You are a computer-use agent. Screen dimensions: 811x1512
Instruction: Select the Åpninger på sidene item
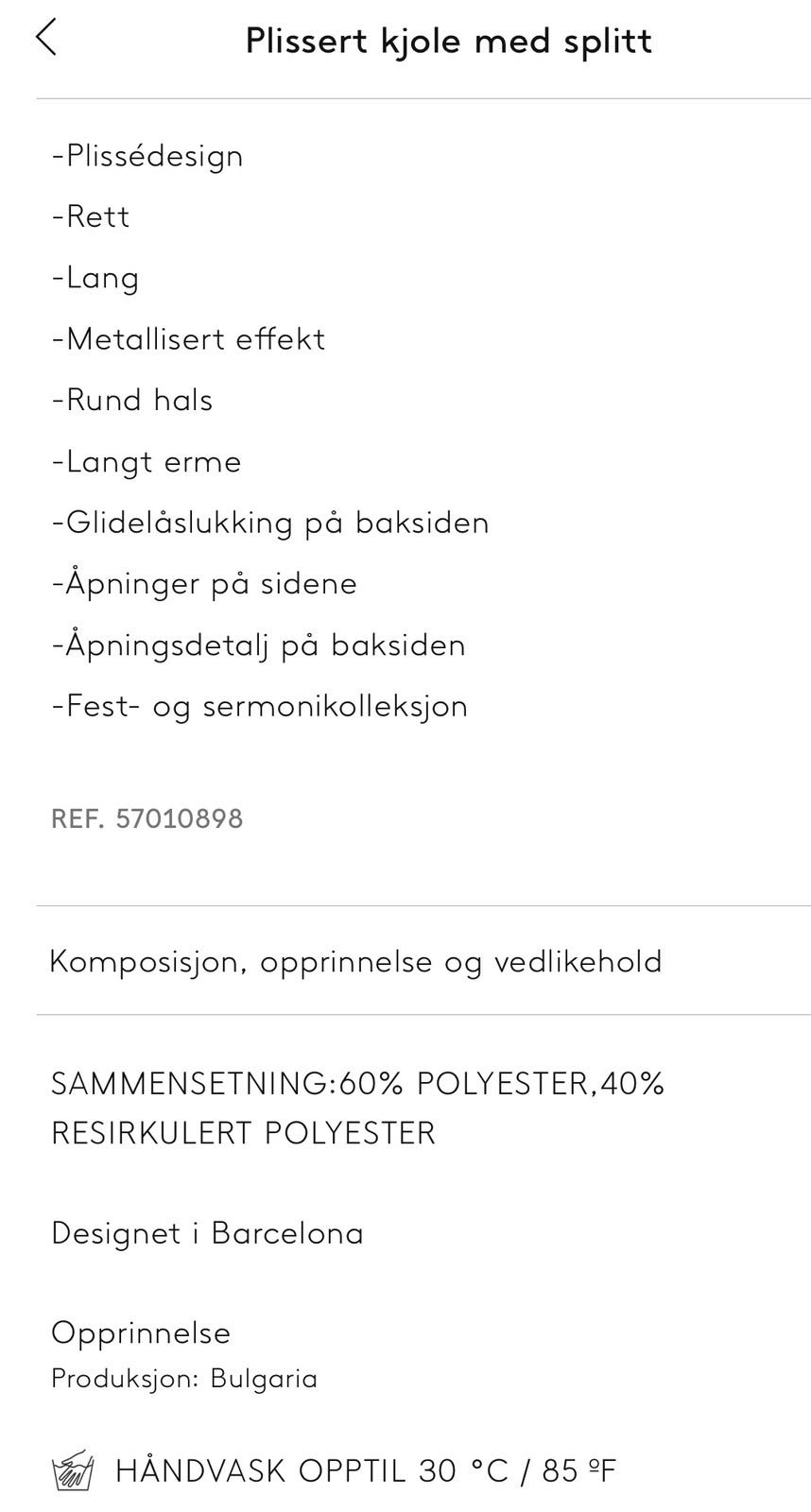(205, 583)
